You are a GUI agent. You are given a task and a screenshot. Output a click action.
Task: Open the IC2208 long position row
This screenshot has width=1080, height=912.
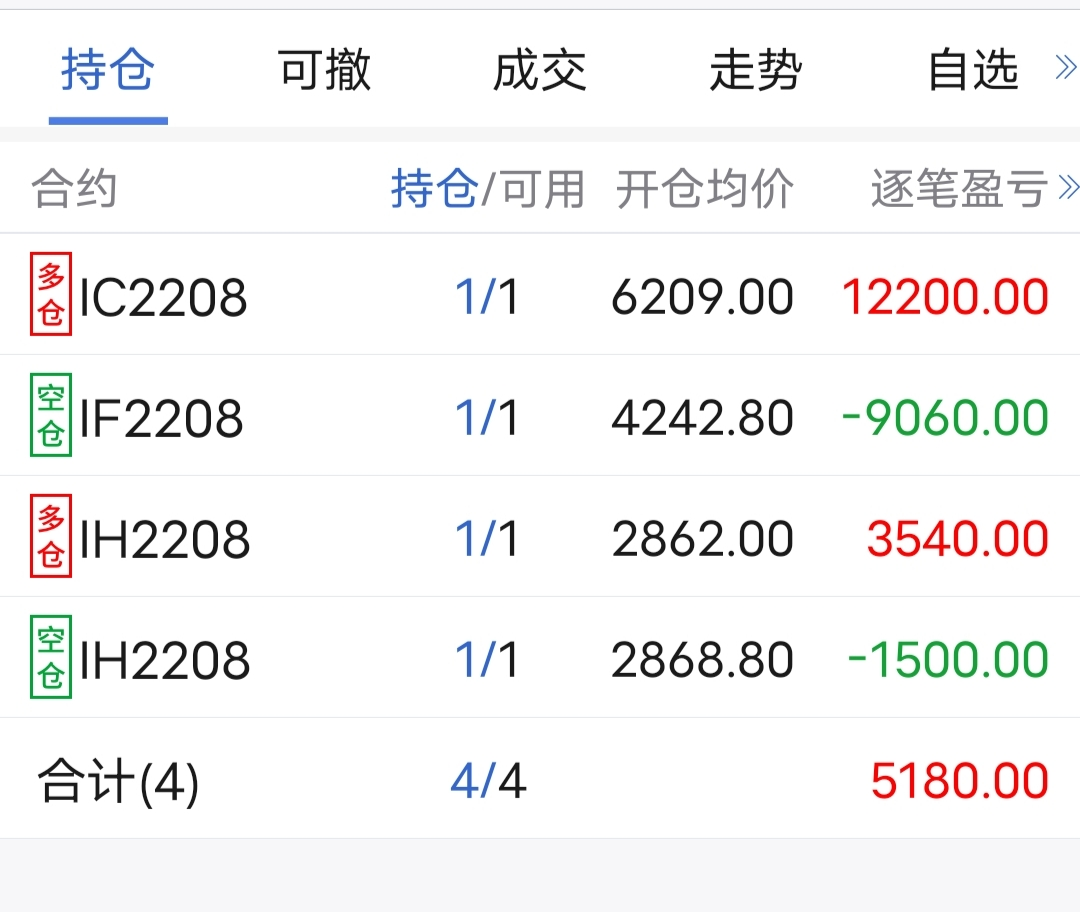click(x=540, y=295)
